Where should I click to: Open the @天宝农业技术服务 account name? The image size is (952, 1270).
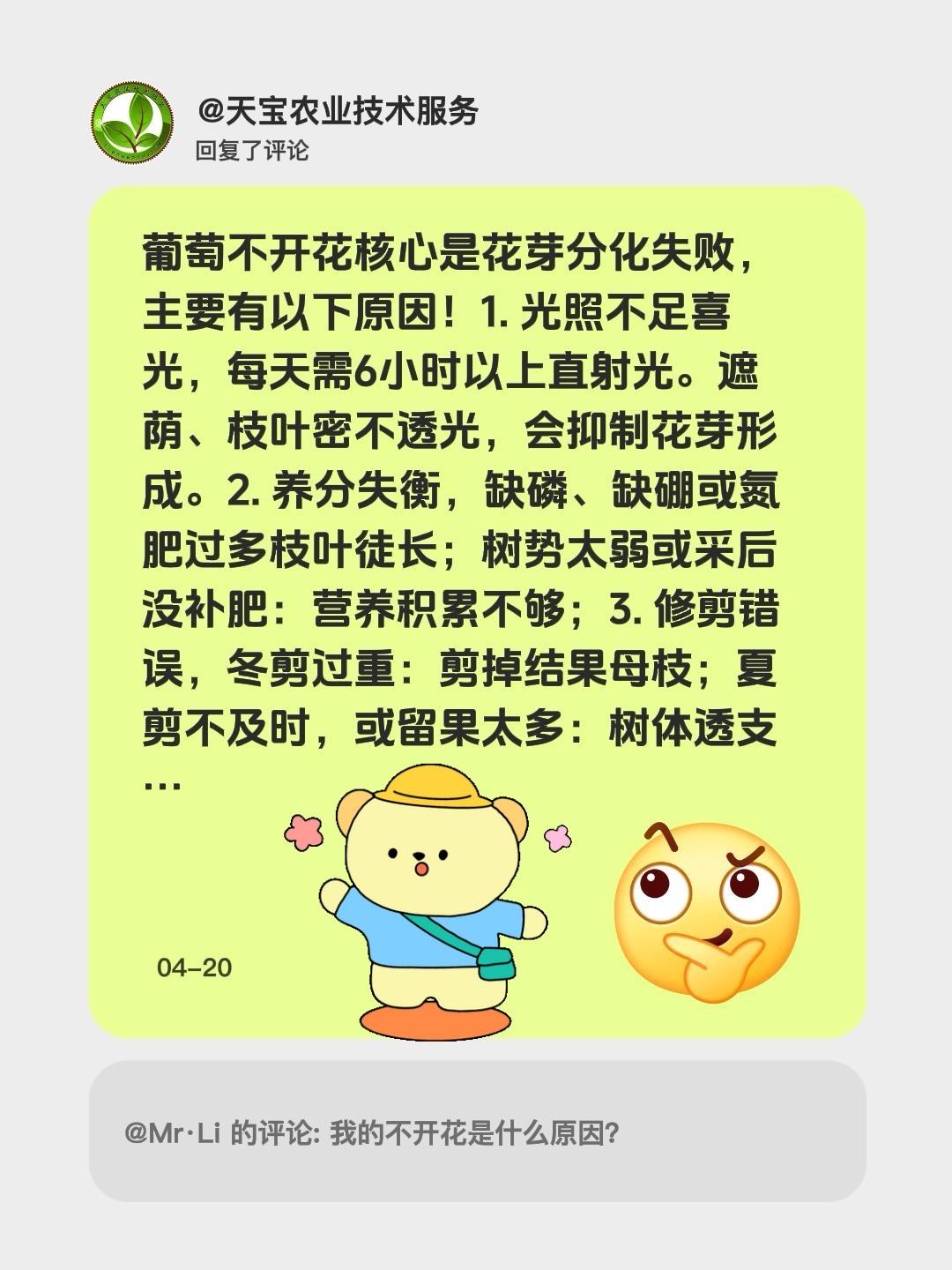(339, 109)
